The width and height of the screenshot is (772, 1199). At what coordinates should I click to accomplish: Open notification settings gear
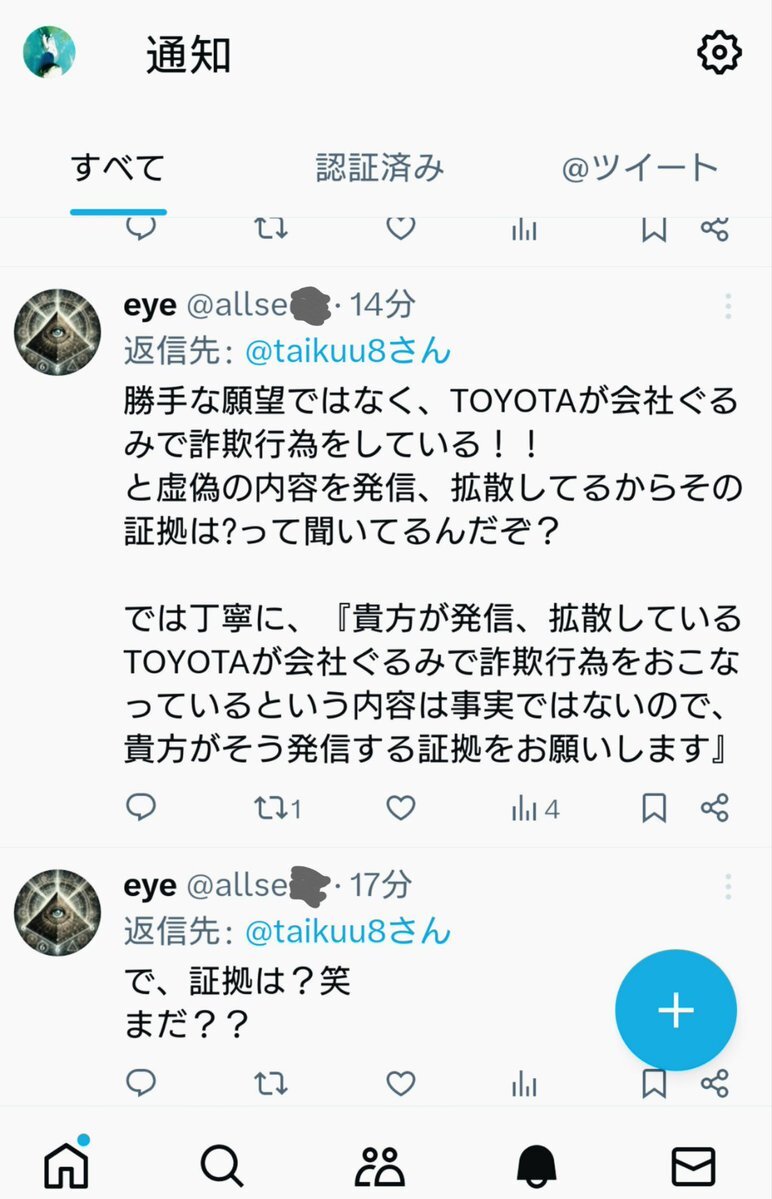pyautogui.click(x=719, y=52)
